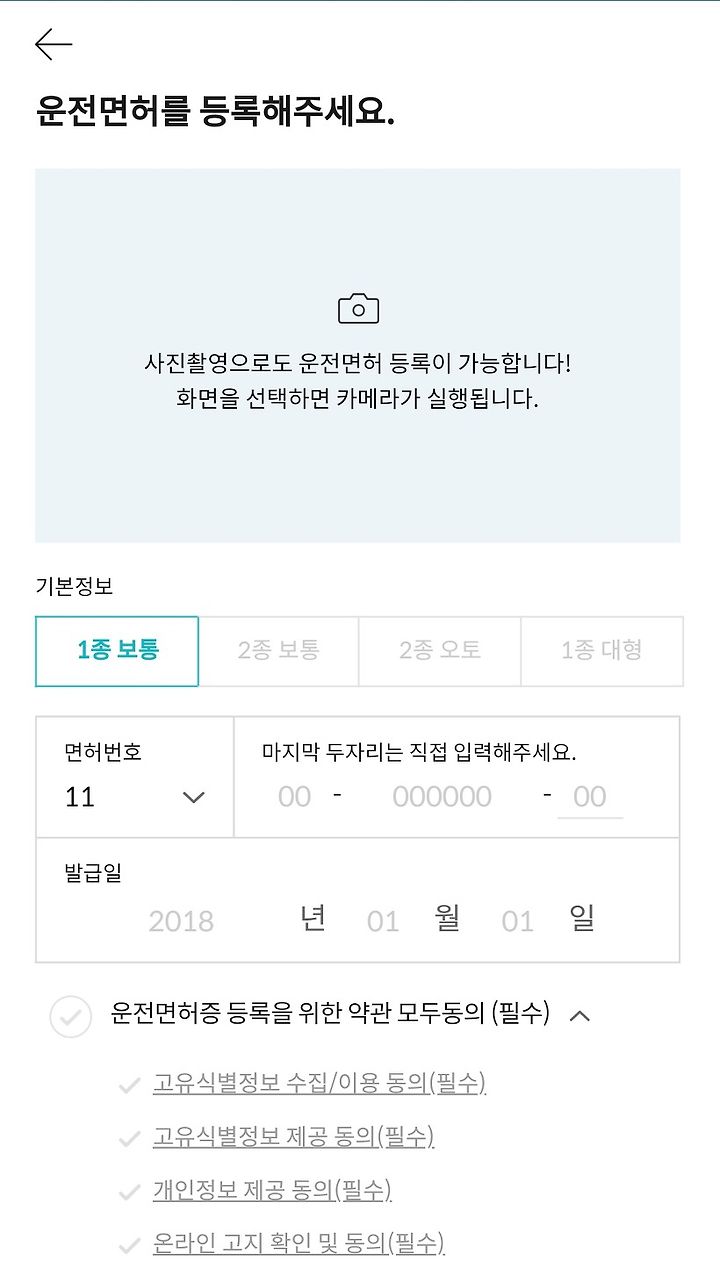The height and width of the screenshot is (1268, 720).
Task: Select the 2종 보통 license type
Action: (279, 651)
